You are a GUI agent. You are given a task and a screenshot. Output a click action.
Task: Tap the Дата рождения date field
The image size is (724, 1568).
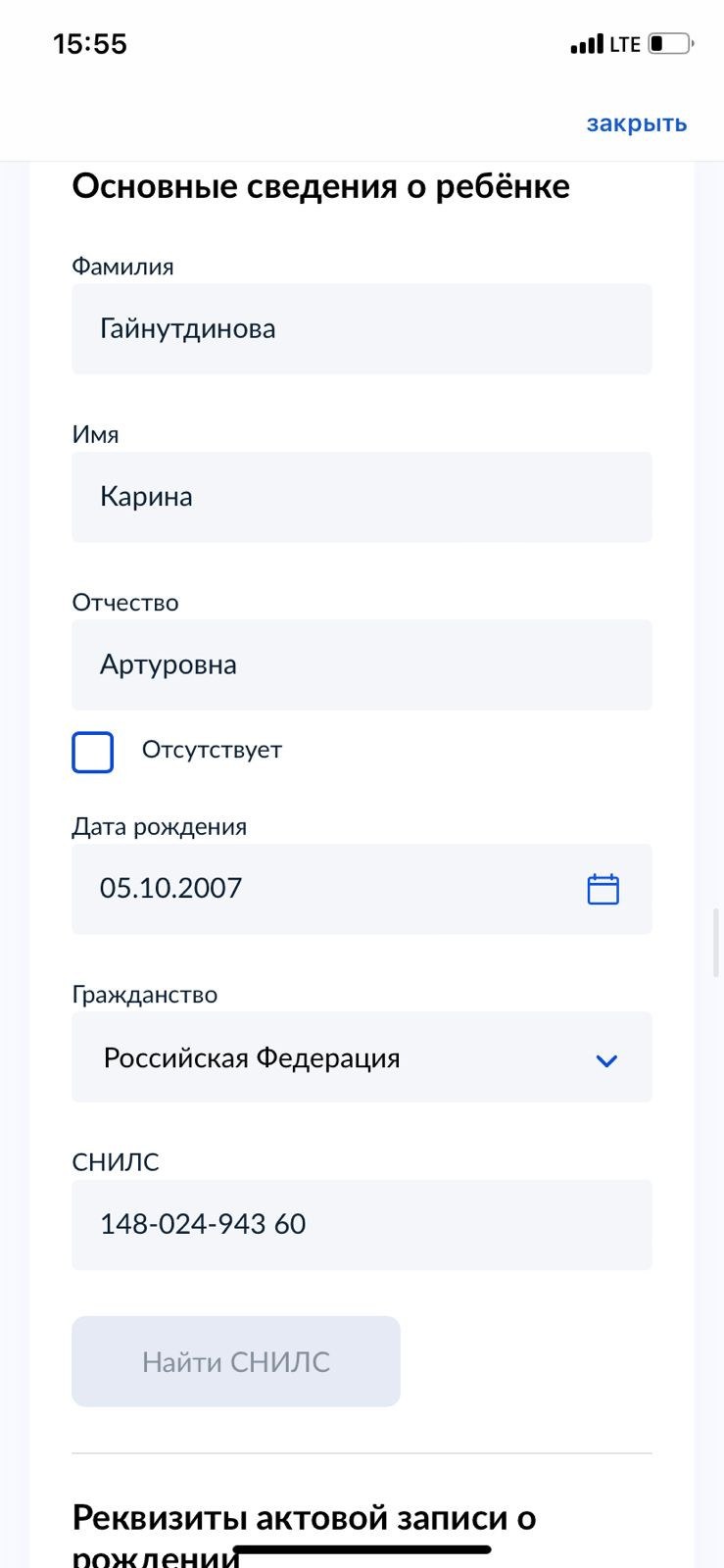(362, 889)
